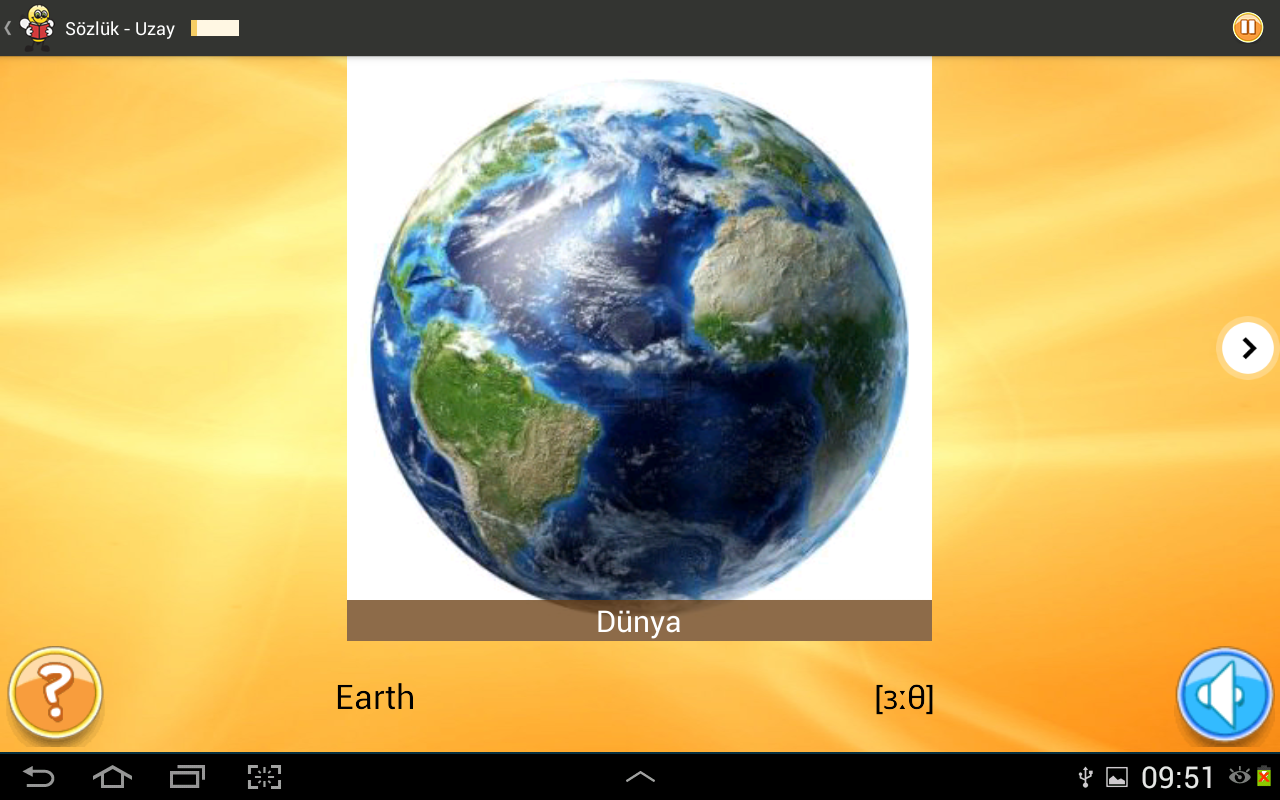Pause the vocabulary slideshow
The height and width of the screenshot is (800, 1280).
click(1247, 27)
